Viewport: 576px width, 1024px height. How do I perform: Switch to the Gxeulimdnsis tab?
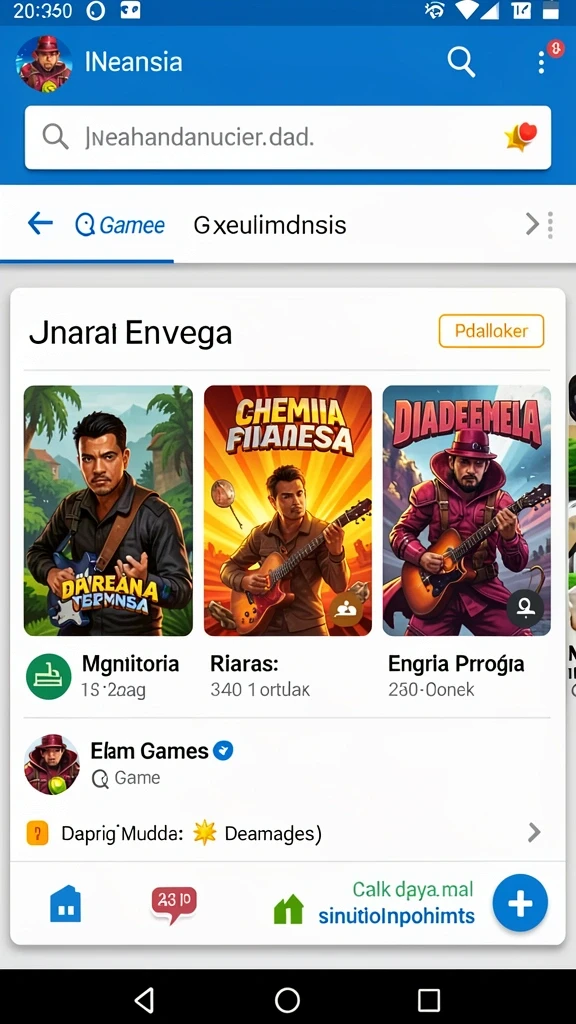point(270,225)
